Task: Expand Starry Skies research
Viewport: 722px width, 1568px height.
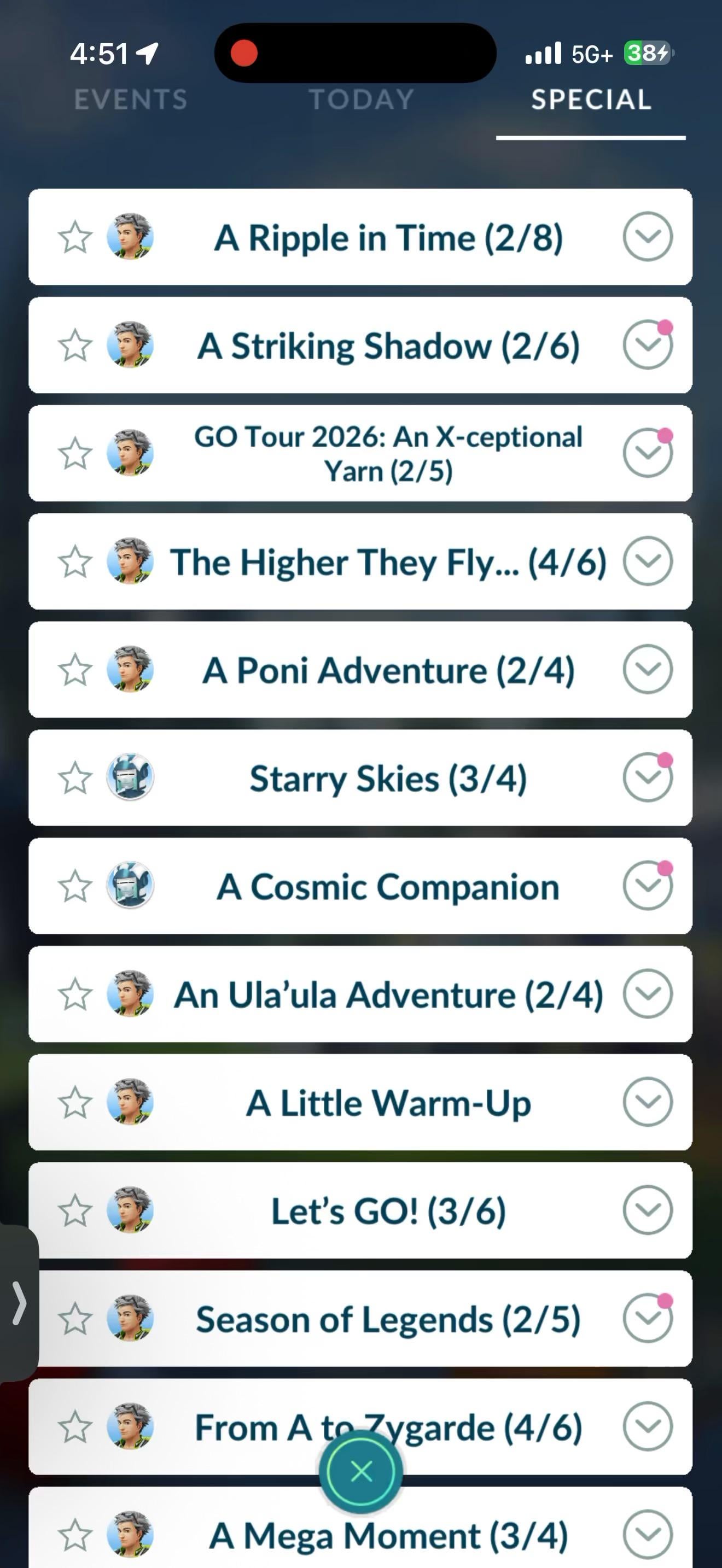Action: (647, 778)
